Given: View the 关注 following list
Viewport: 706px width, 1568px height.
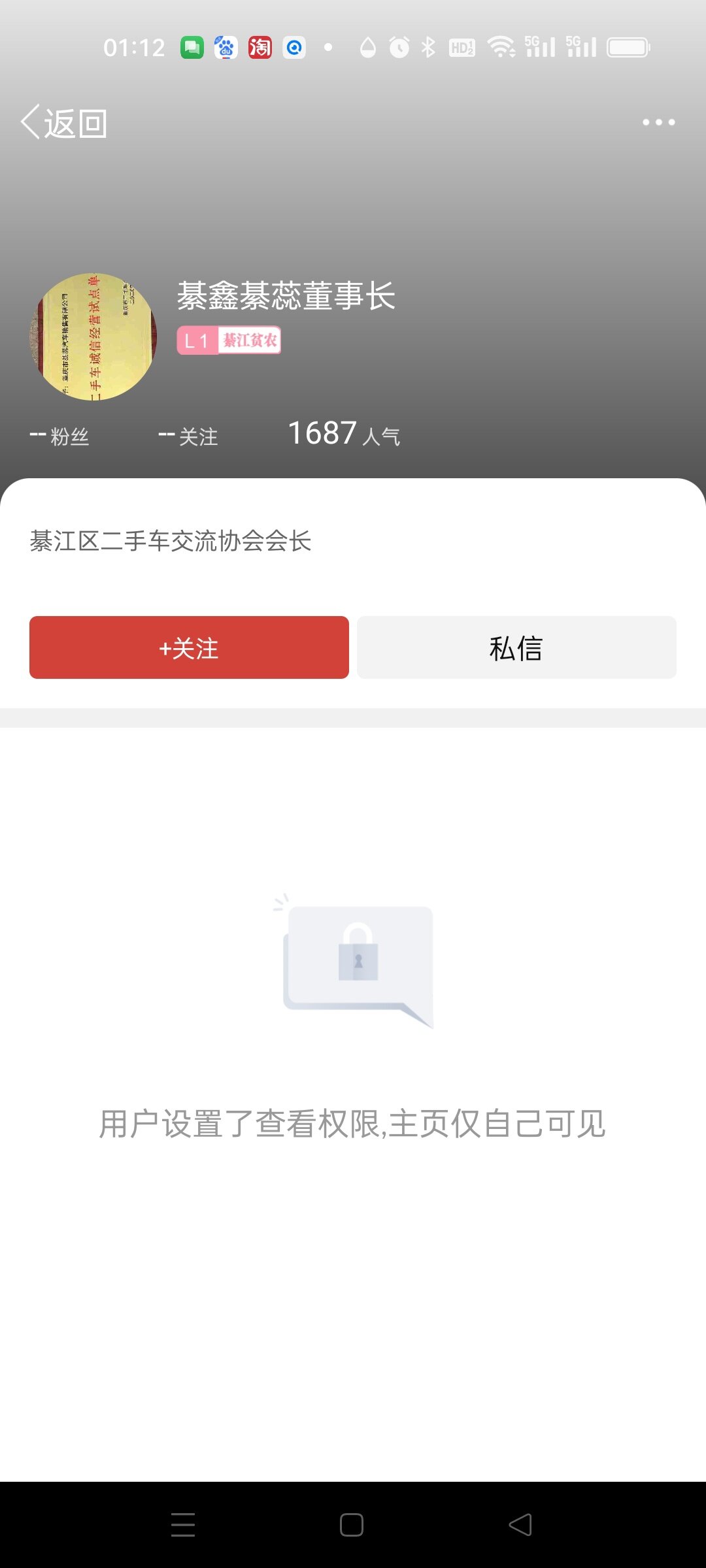Looking at the screenshot, I should pyautogui.click(x=188, y=436).
